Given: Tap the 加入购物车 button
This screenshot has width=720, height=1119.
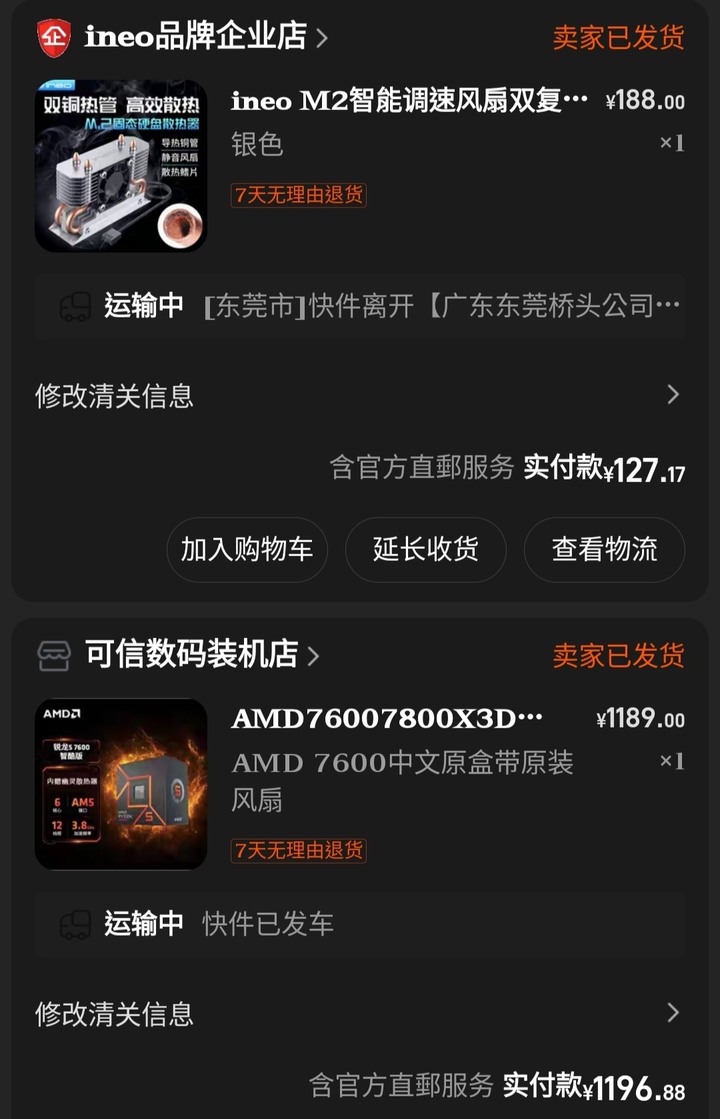Looking at the screenshot, I should 247,549.
